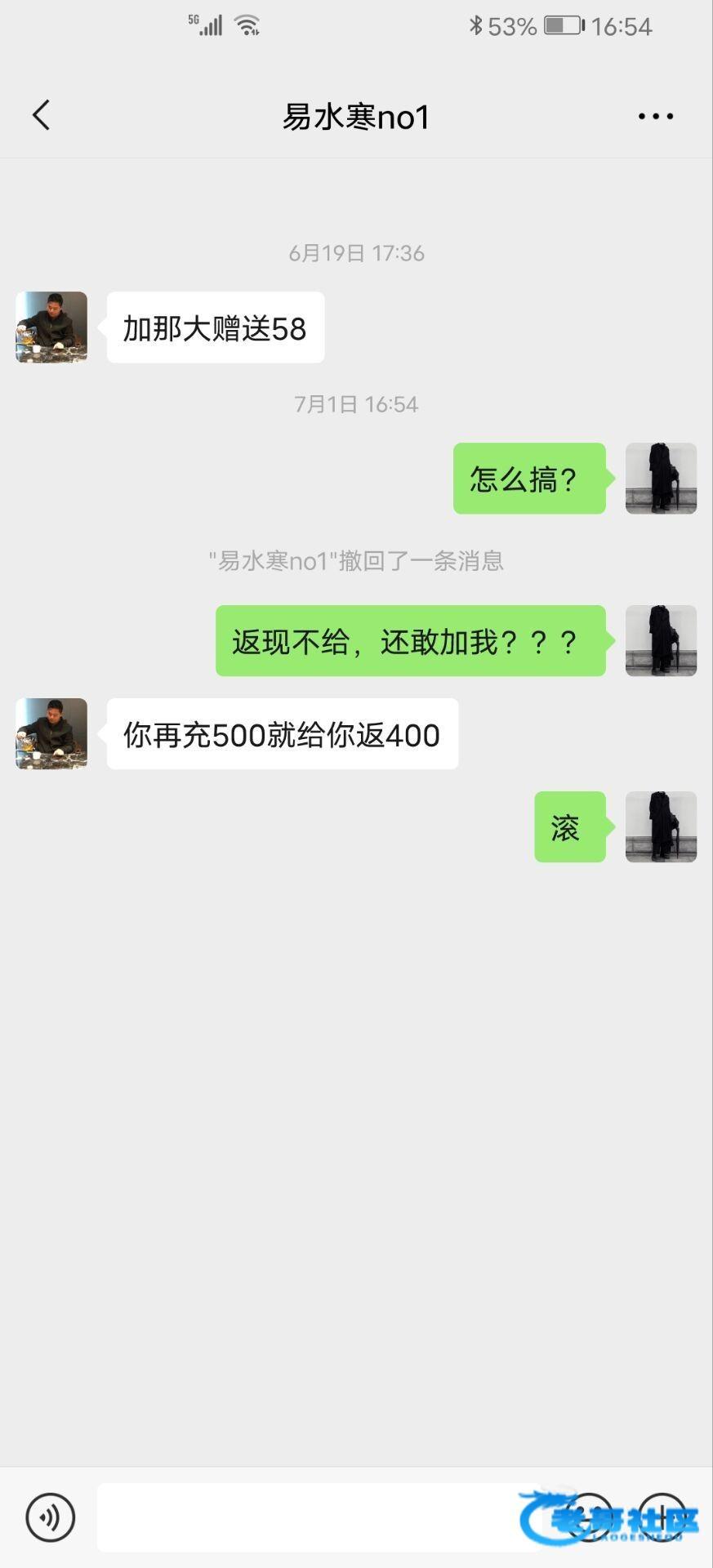Image resolution: width=713 pixels, height=1568 pixels.
Task: Open contact avatar beside 加那大赠送58
Action: coord(51,327)
